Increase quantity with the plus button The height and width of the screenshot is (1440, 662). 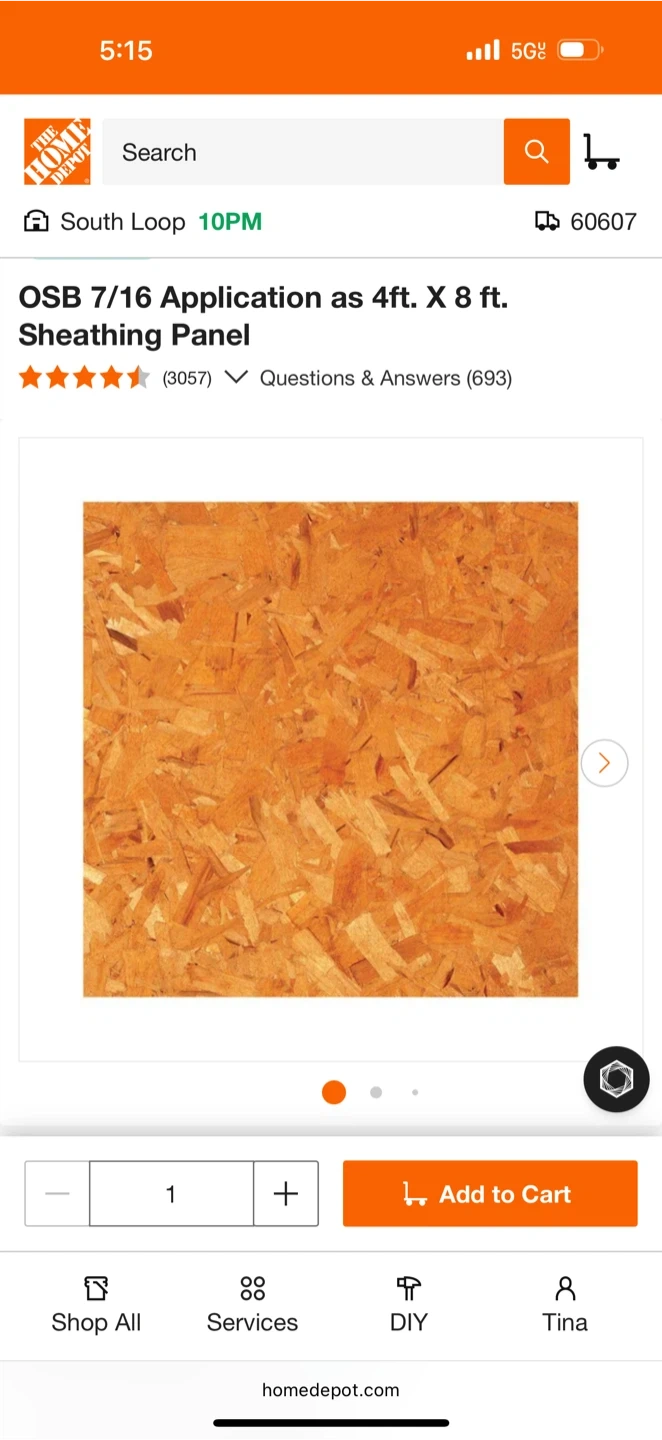[x=286, y=1193]
